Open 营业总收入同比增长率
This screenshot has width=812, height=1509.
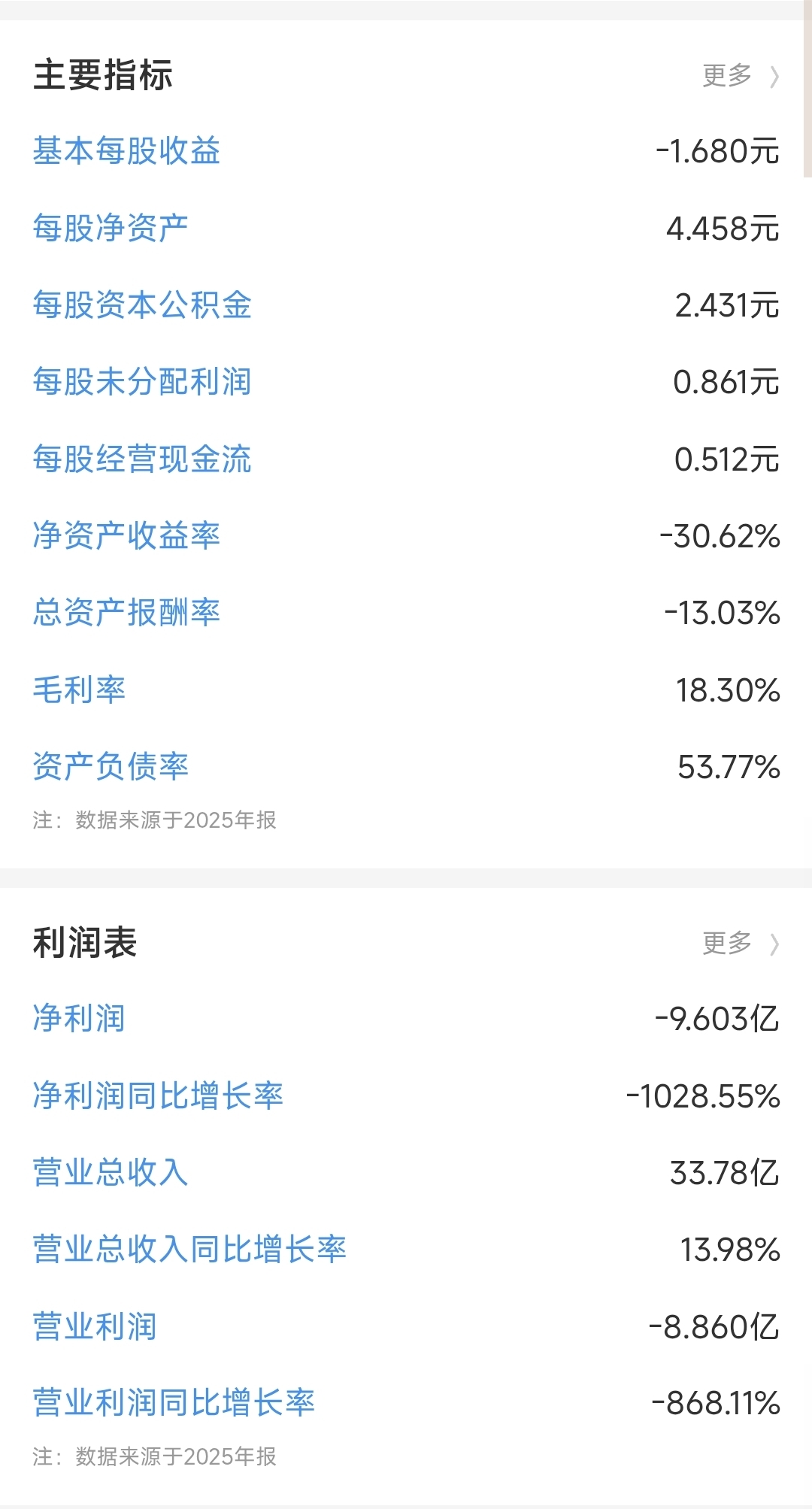[189, 1250]
